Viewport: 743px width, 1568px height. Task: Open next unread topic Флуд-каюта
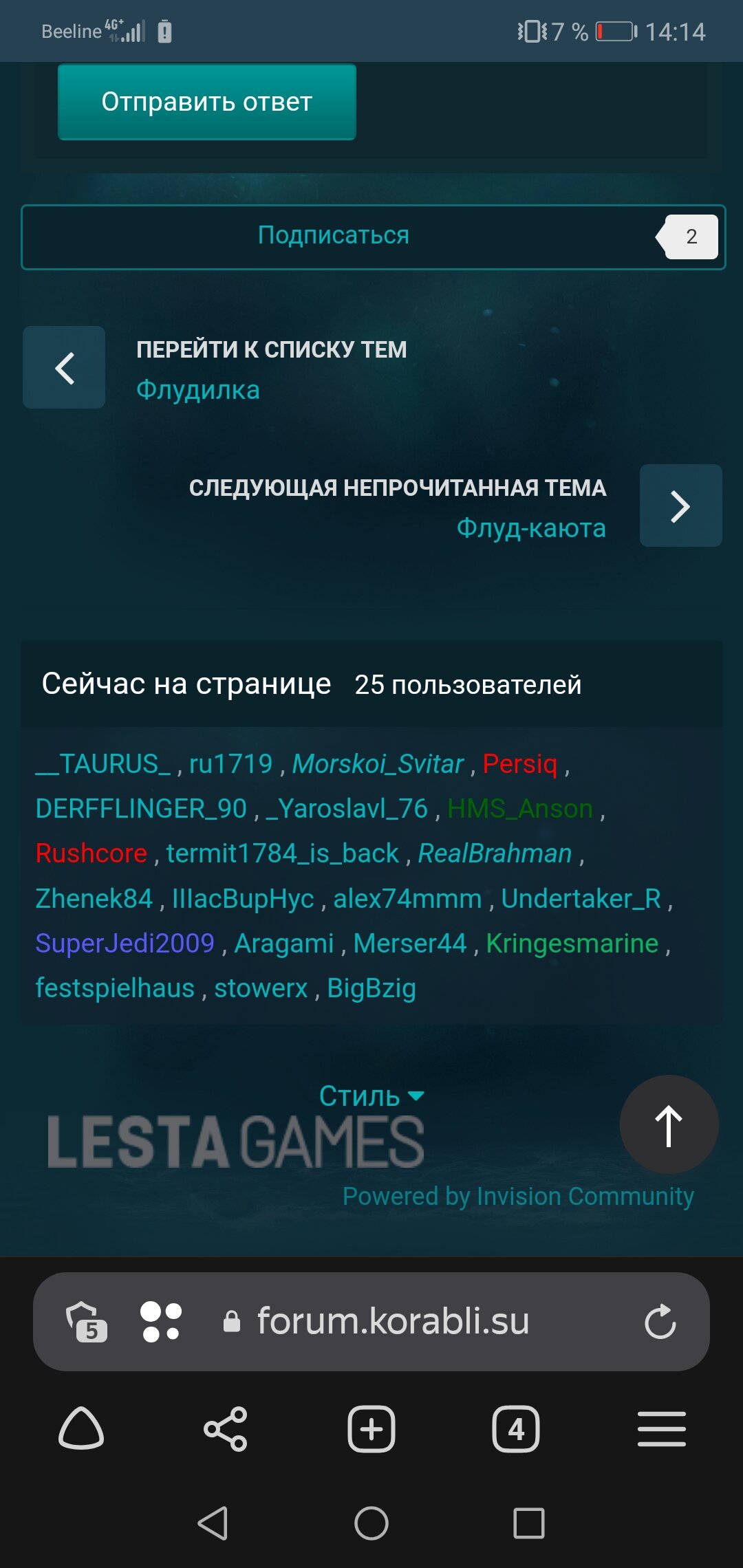click(531, 528)
